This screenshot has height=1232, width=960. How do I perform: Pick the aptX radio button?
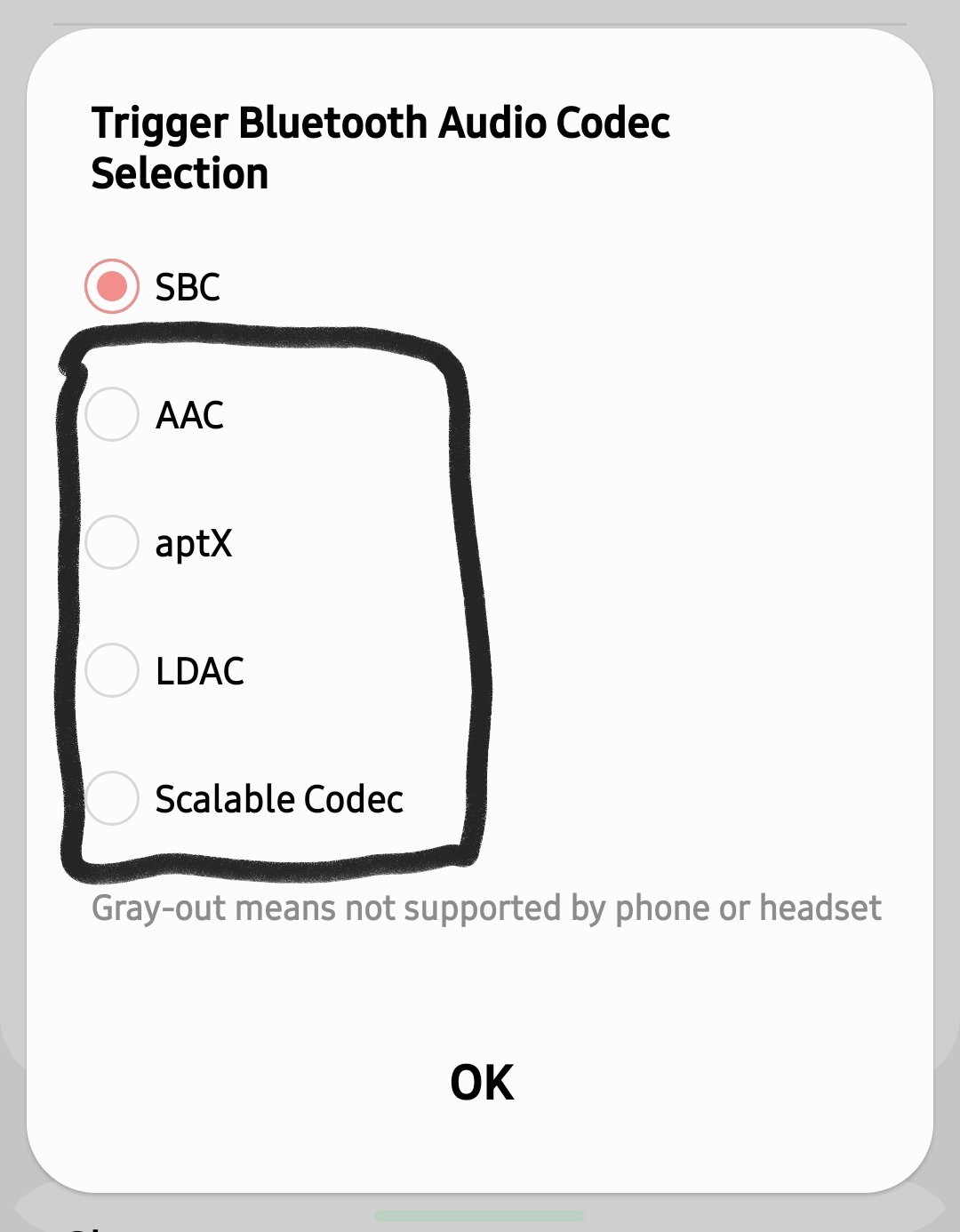[x=112, y=542]
